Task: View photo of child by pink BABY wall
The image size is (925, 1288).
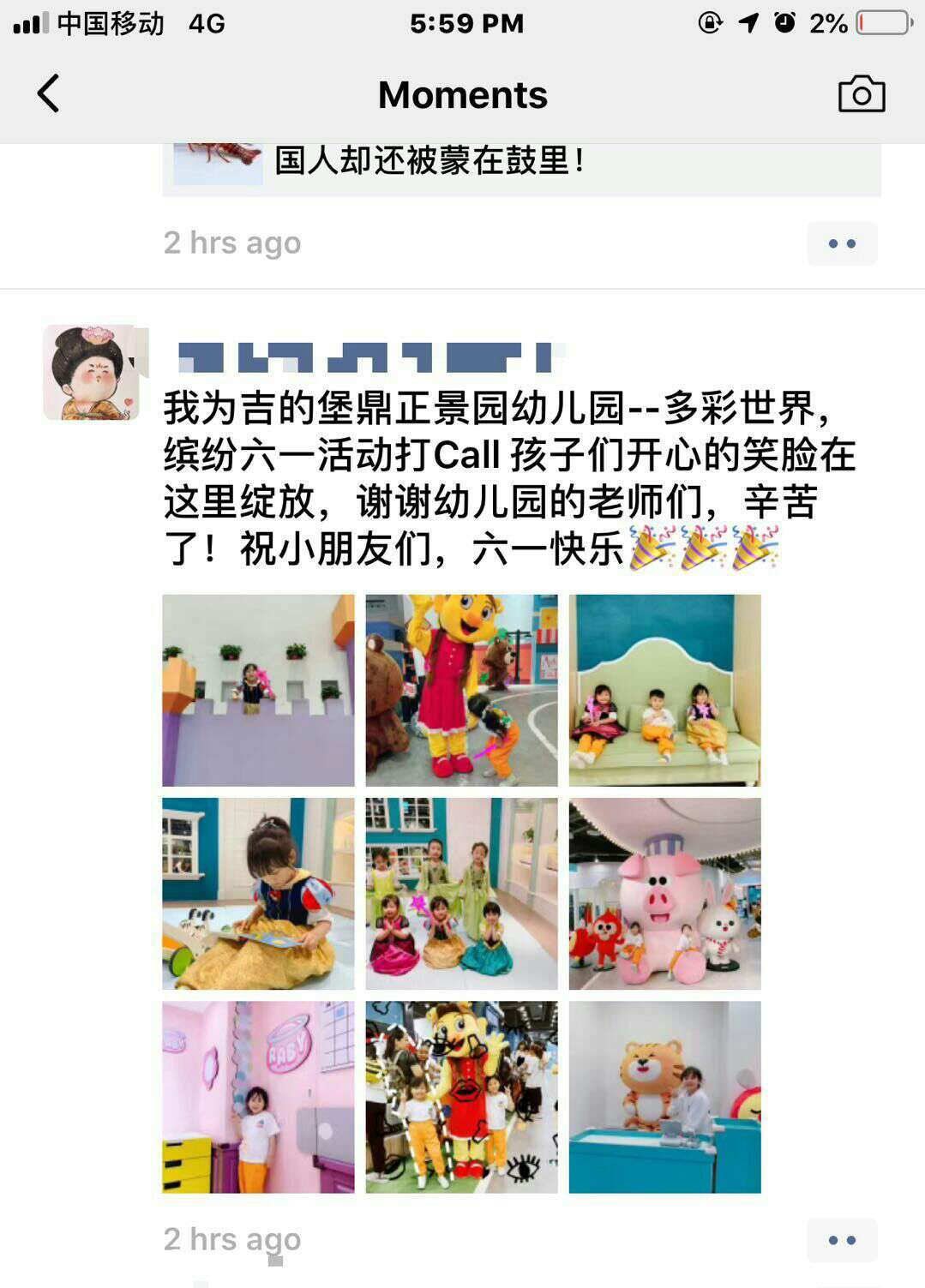Action: coord(258,1097)
